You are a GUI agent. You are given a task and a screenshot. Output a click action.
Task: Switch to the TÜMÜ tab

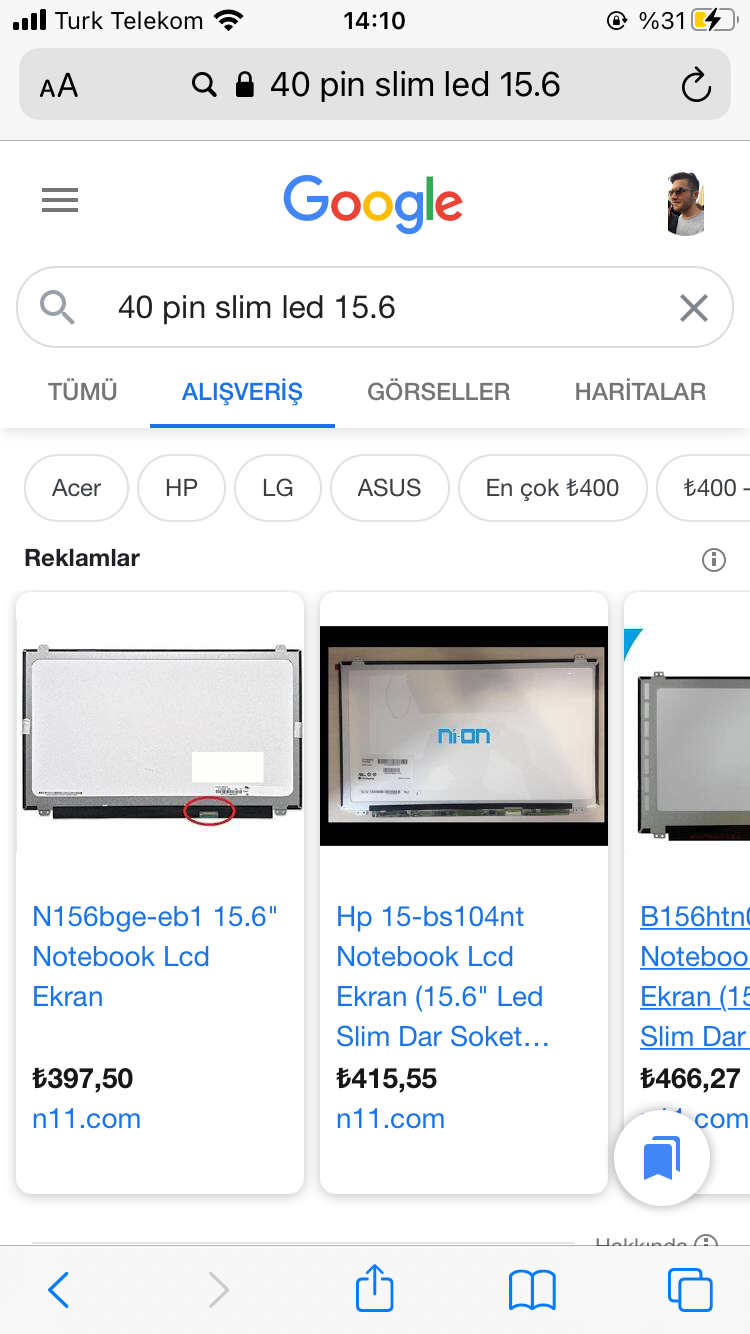pyautogui.click(x=83, y=392)
